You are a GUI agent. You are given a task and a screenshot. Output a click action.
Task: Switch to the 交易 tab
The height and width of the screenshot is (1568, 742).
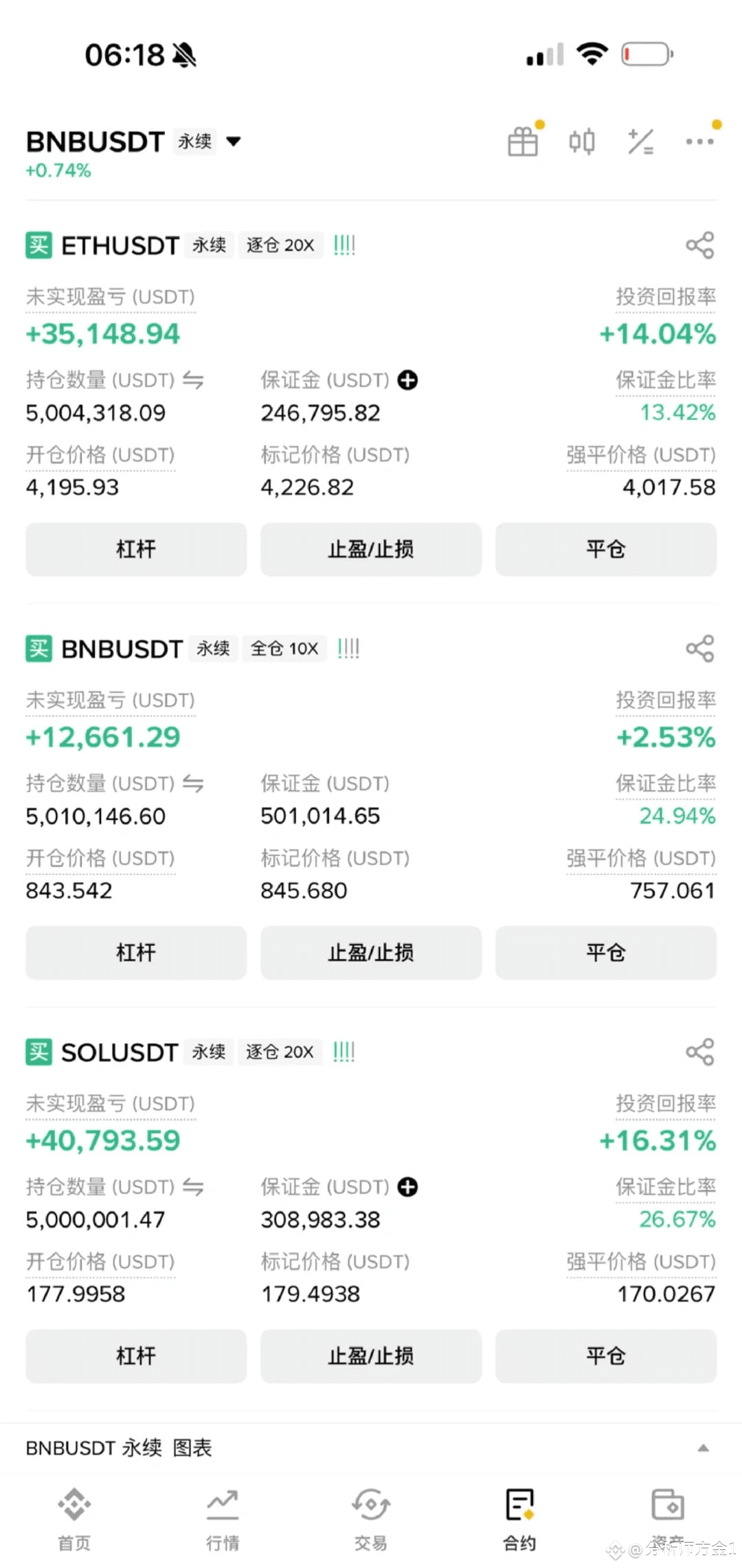tap(371, 1520)
